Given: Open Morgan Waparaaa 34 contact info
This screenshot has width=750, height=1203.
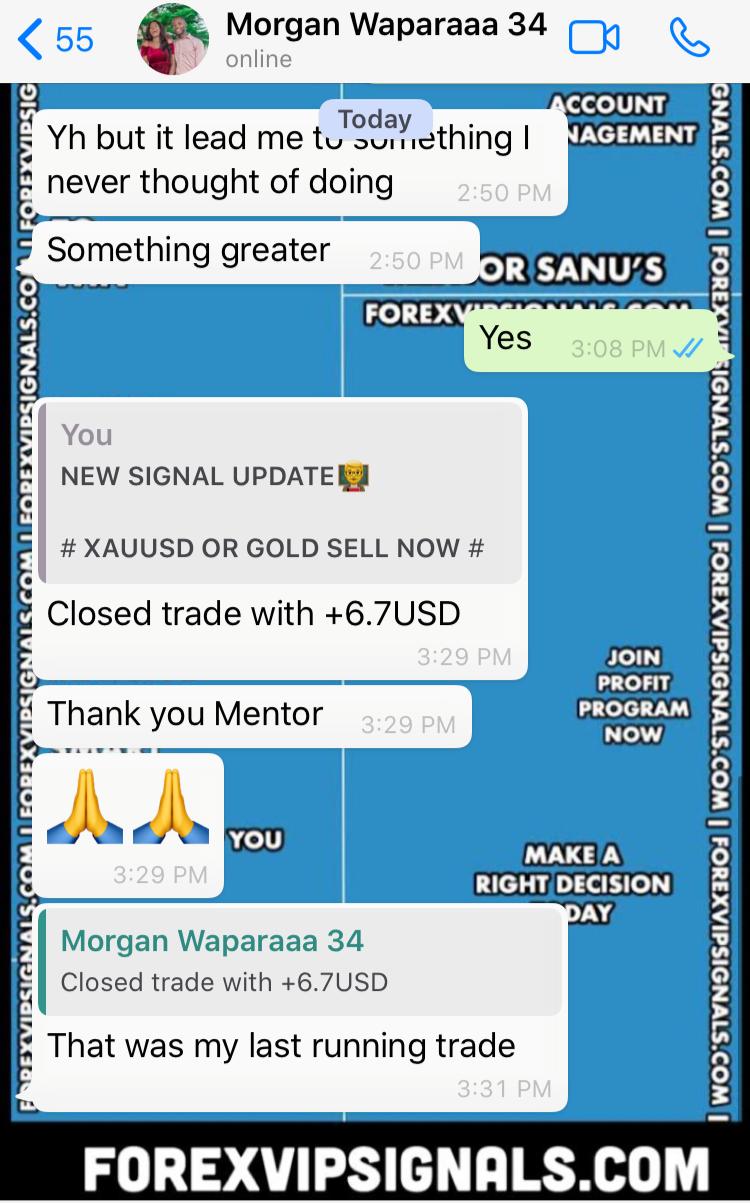Looking at the screenshot, I should (385, 38).
